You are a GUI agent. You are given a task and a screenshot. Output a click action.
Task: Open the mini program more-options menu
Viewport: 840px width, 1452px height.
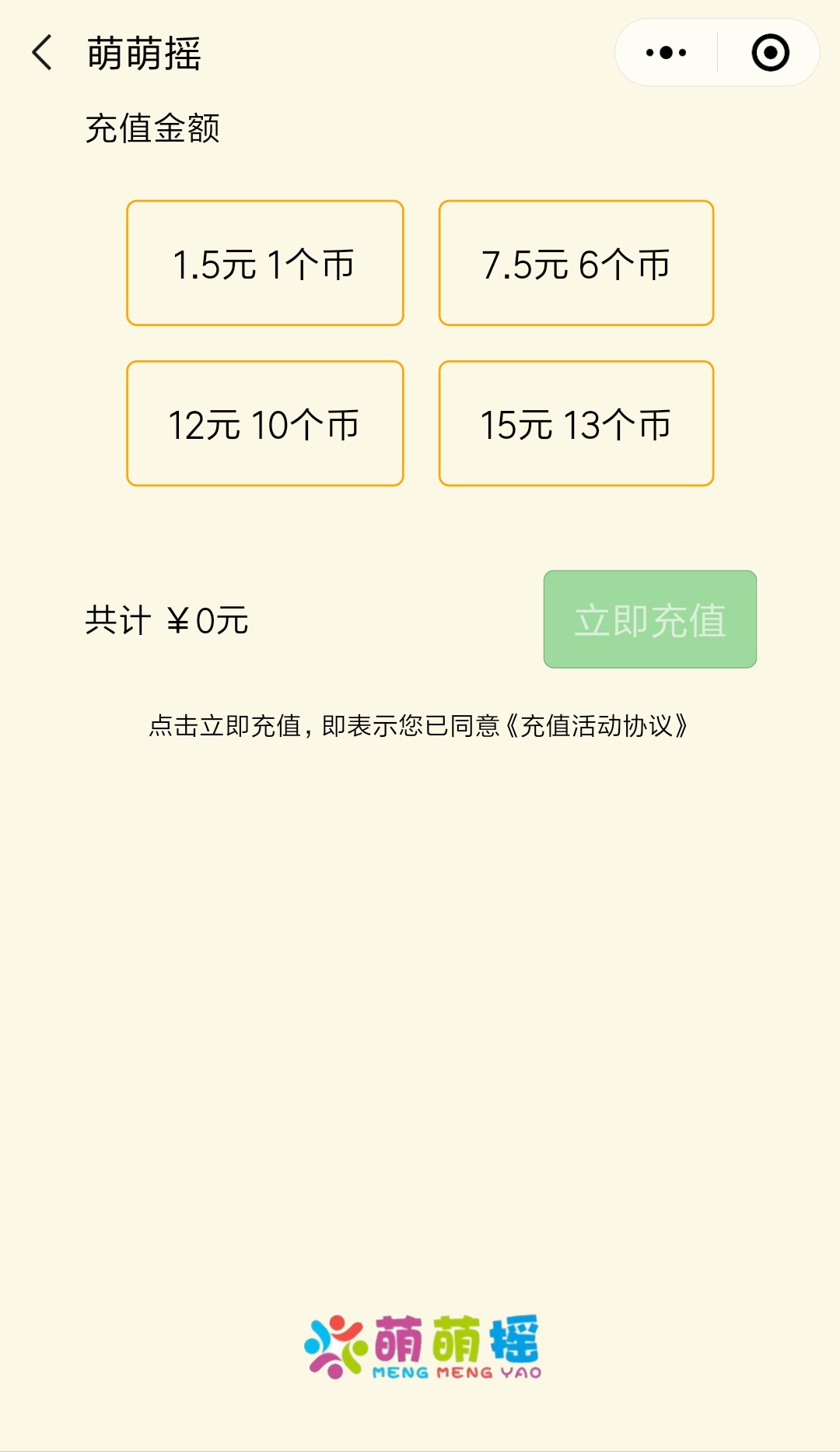click(x=666, y=53)
